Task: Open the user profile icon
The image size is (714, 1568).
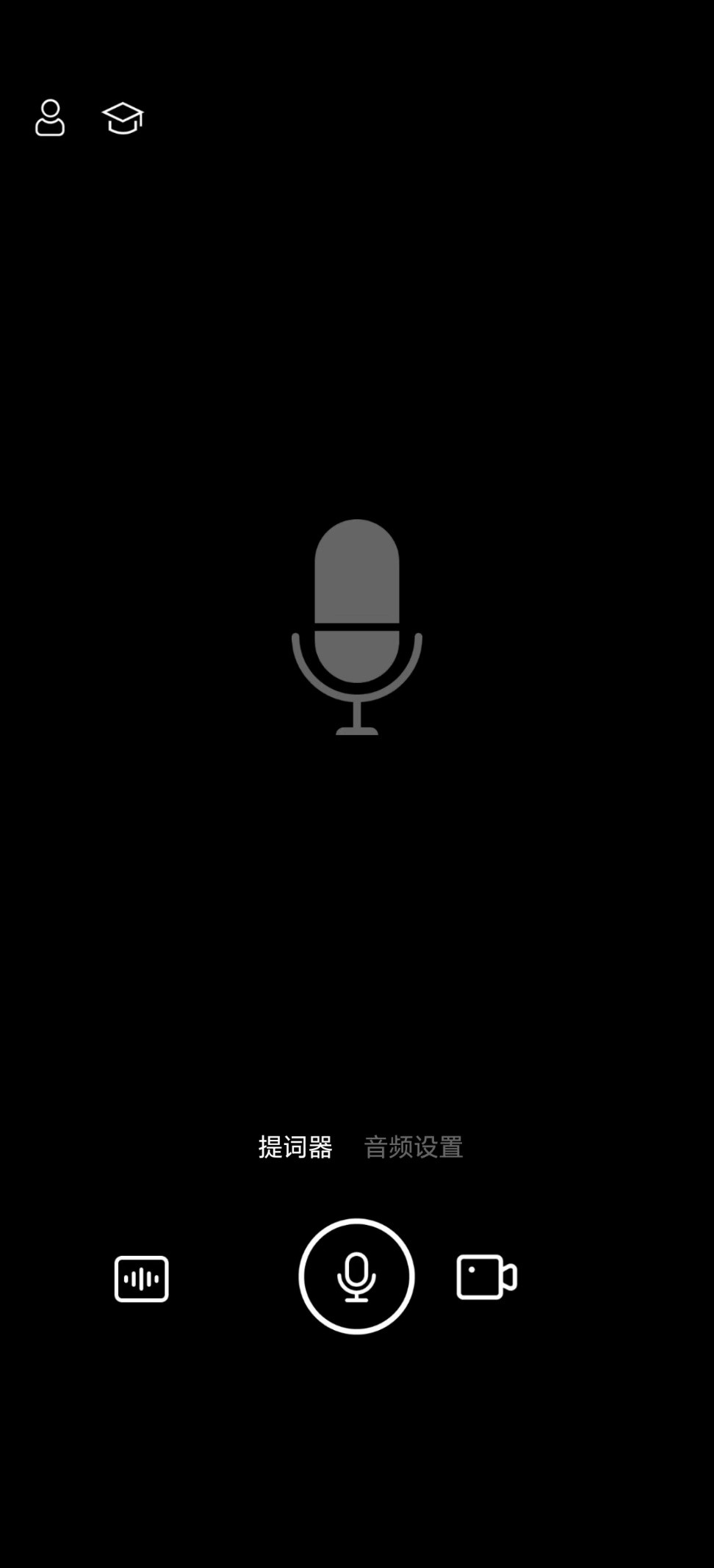Action: tap(50, 118)
